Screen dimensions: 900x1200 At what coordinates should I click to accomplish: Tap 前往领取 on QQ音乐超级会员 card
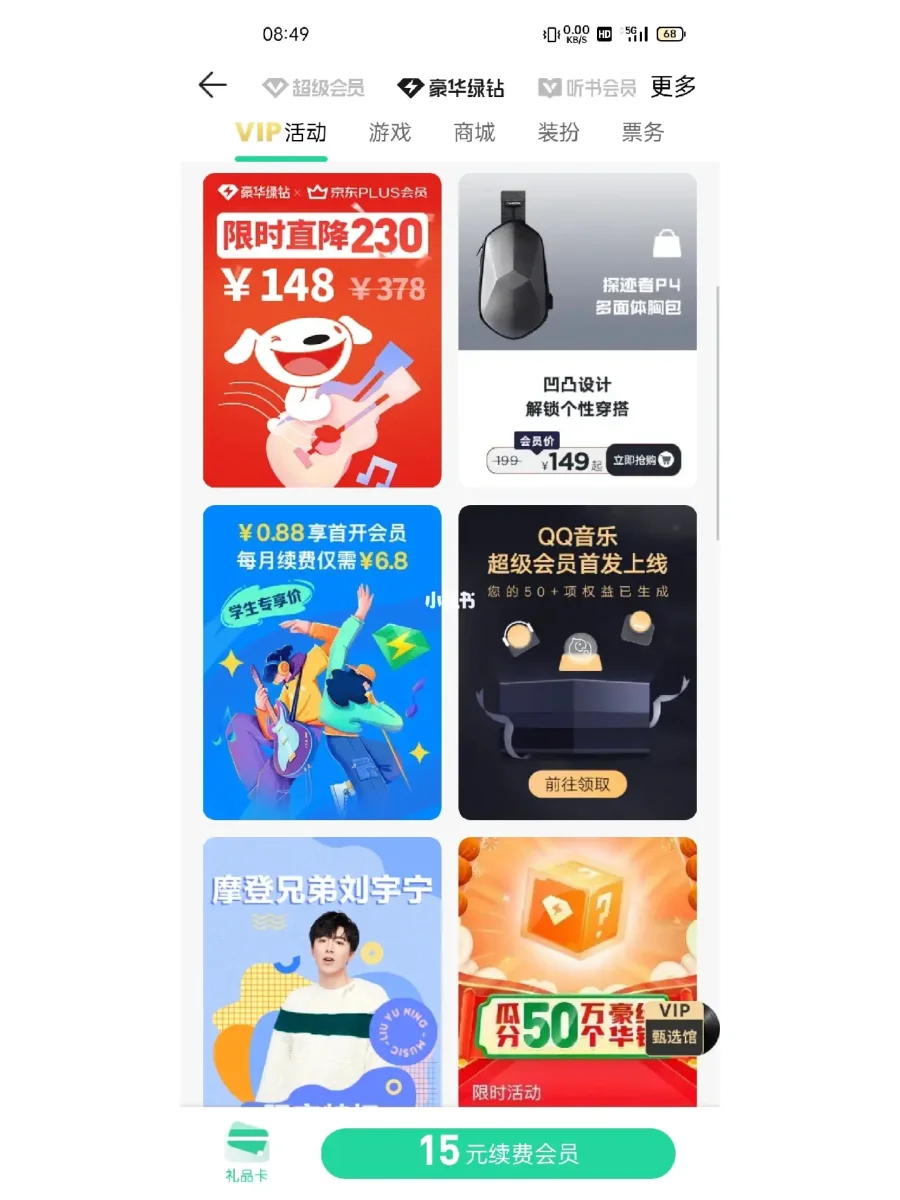pos(577,784)
